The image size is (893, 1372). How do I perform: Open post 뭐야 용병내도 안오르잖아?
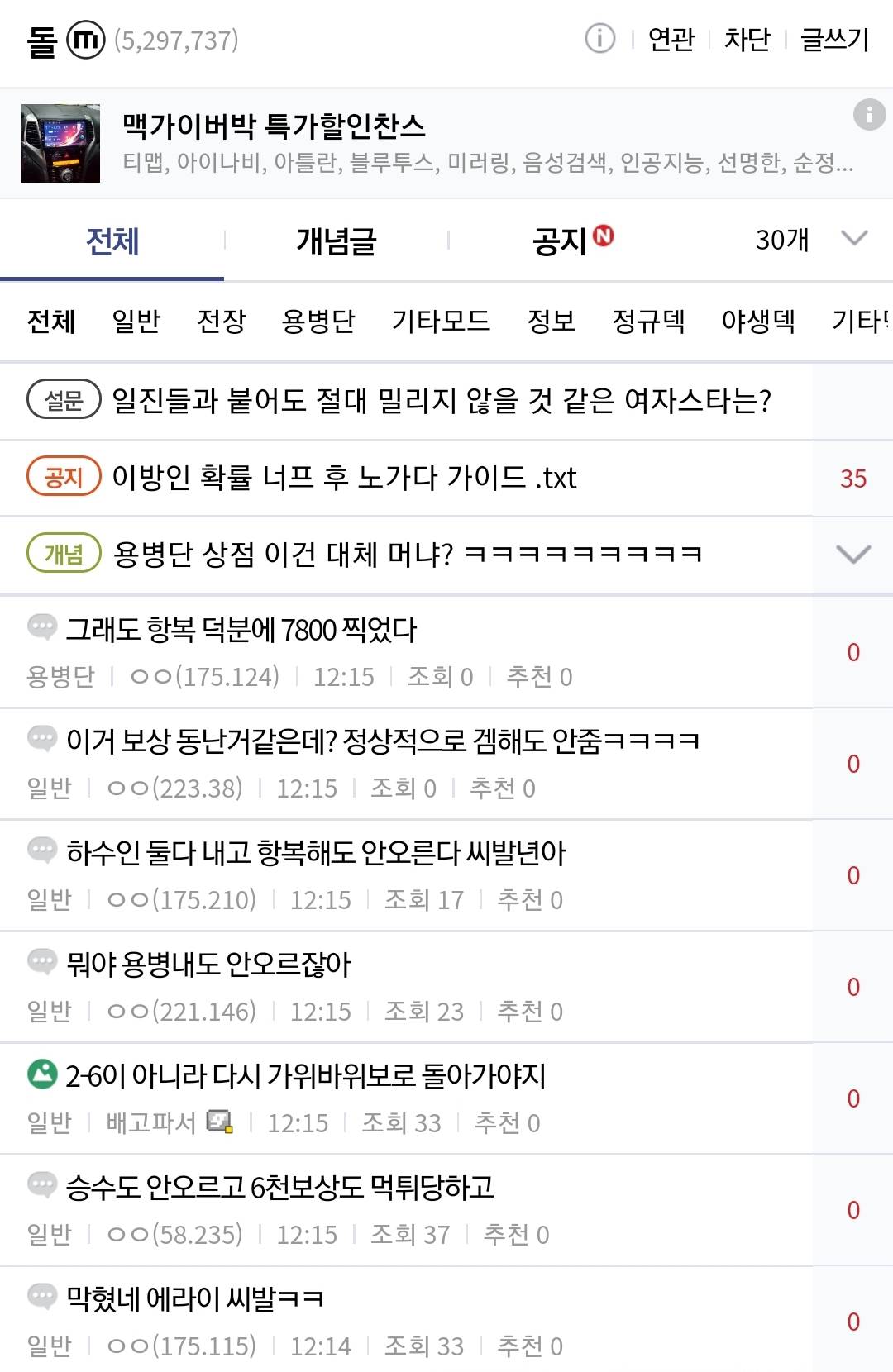click(x=208, y=965)
